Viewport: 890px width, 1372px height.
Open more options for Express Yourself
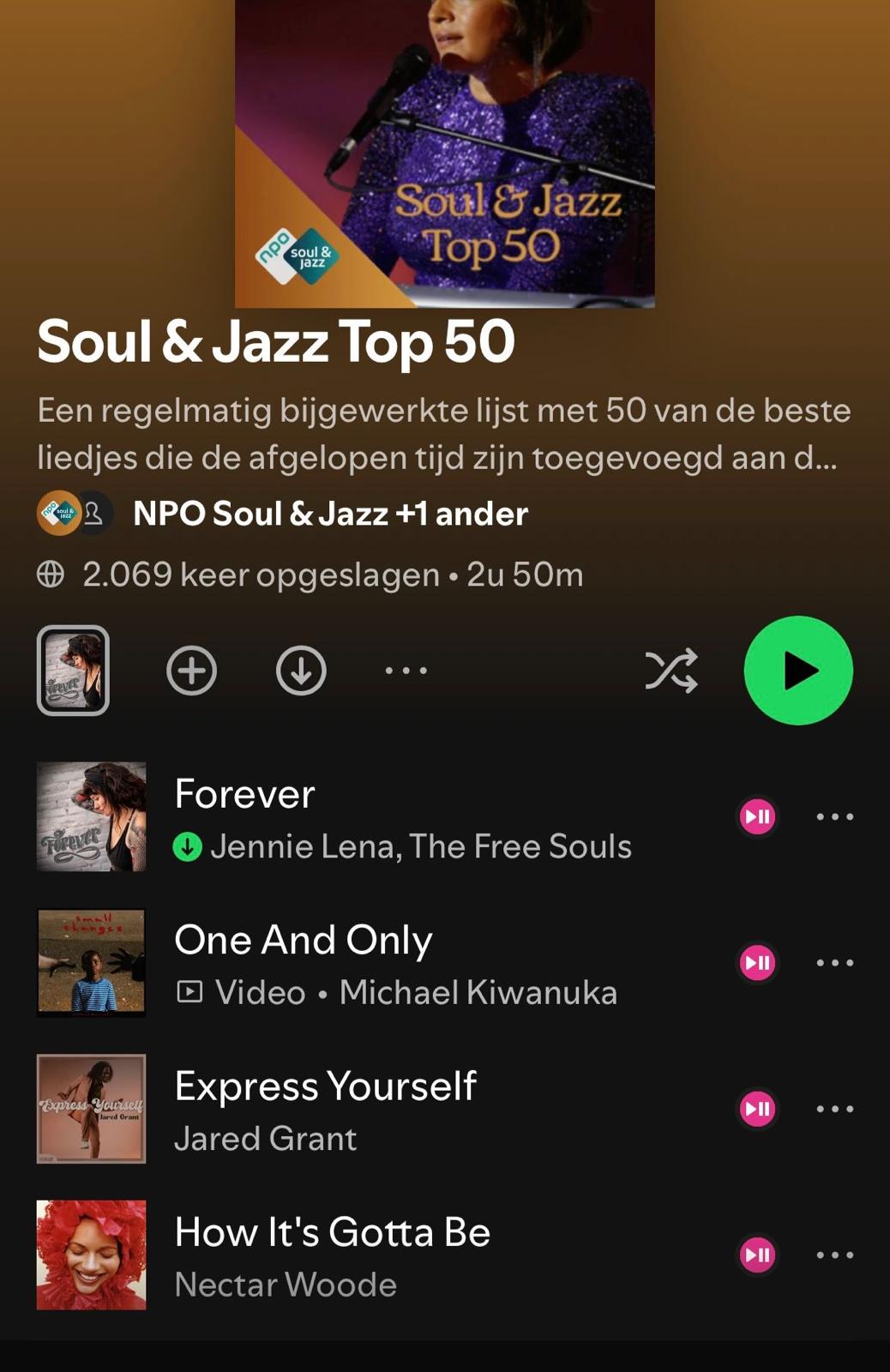[834, 1109]
